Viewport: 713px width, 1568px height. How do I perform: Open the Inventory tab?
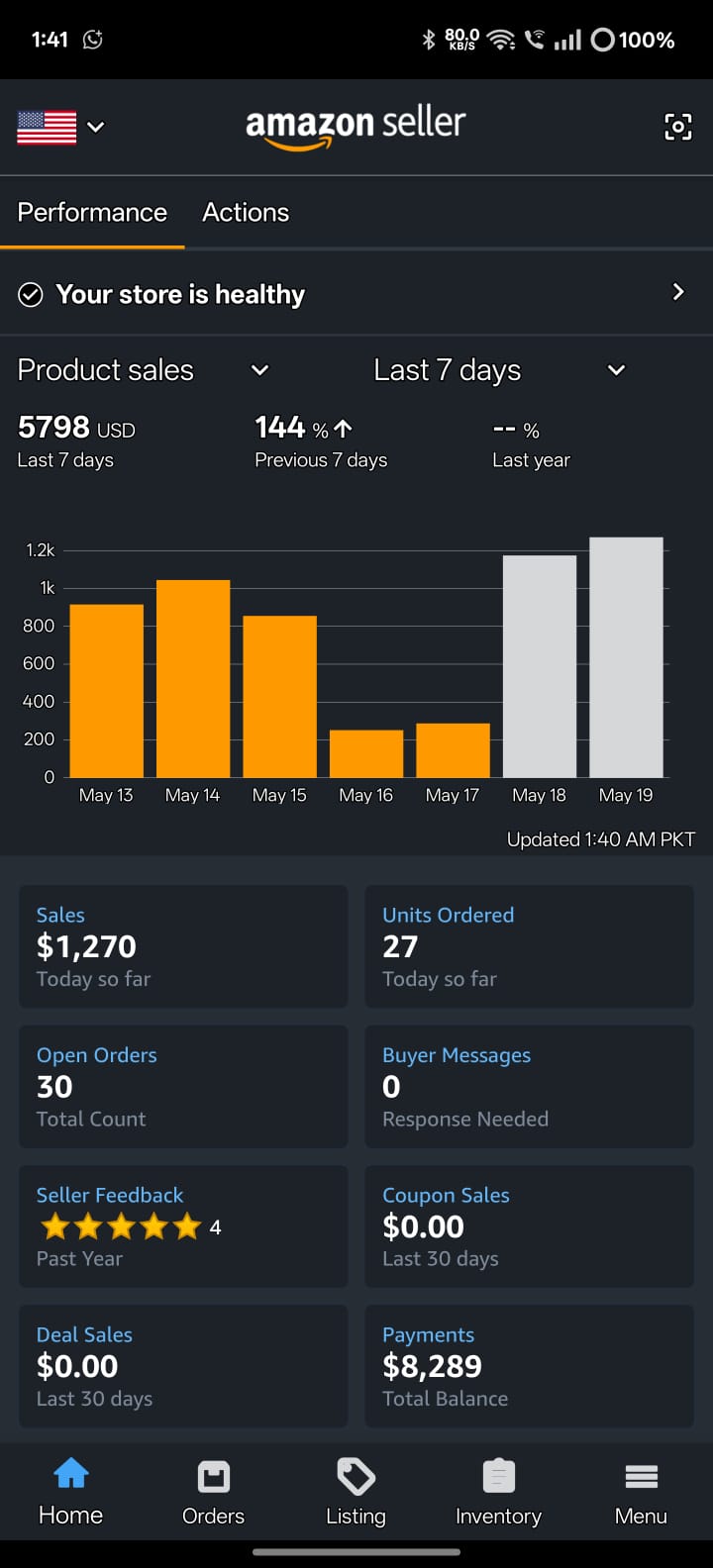(498, 1493)
